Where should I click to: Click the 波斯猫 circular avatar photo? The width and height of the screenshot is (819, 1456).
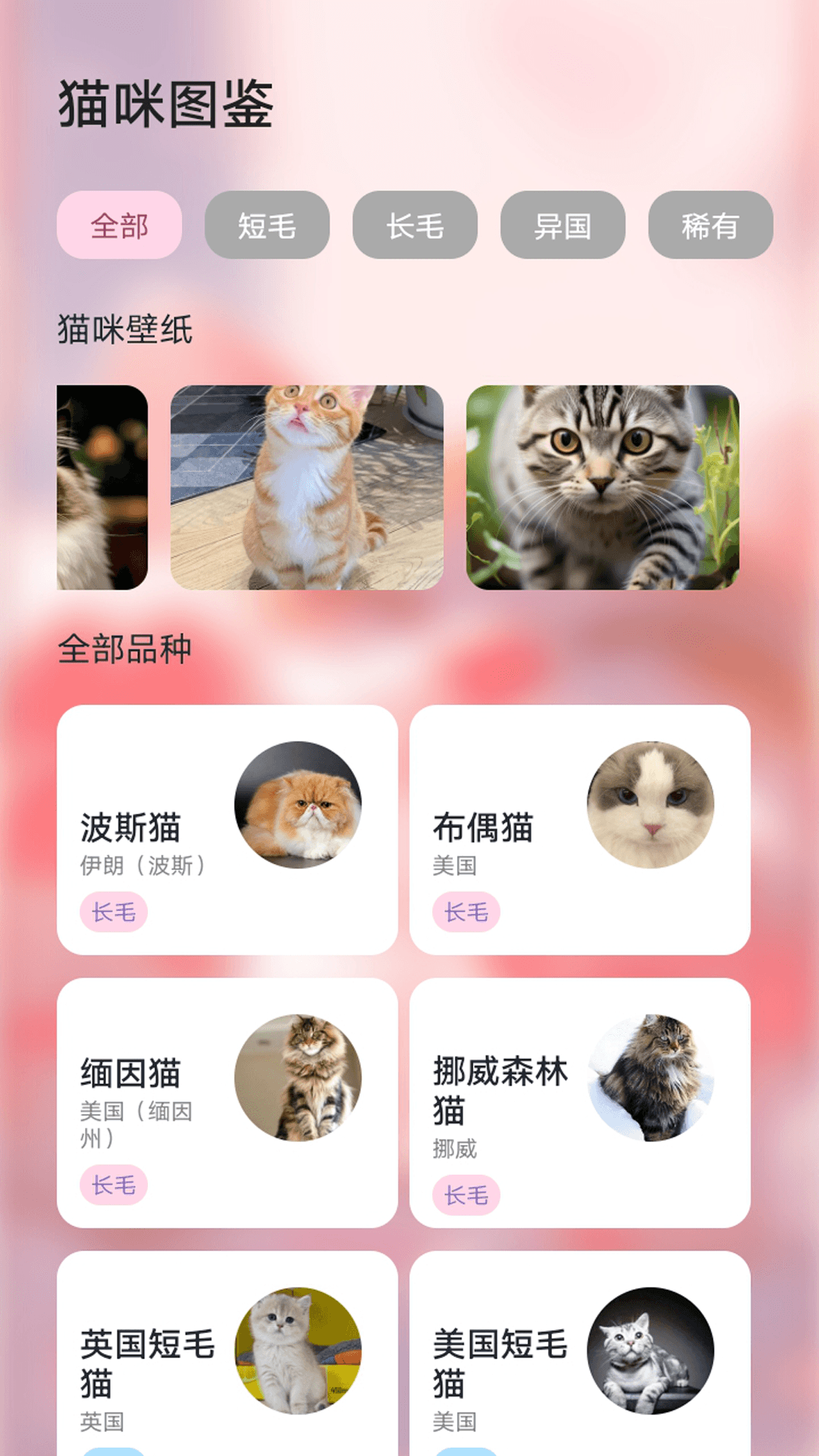[300, 807]
